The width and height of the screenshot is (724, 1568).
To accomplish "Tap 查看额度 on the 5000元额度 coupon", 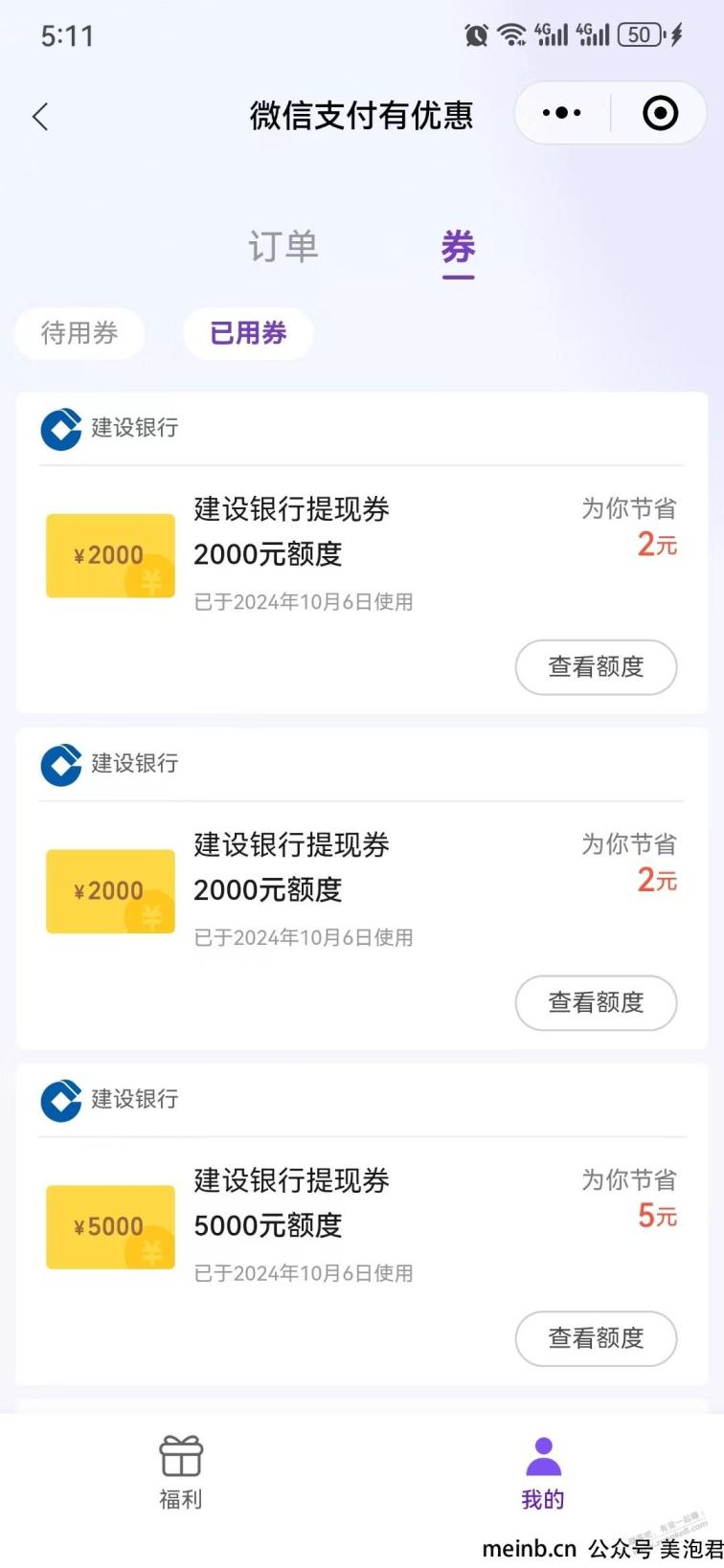I will [x=596, y=1338].
